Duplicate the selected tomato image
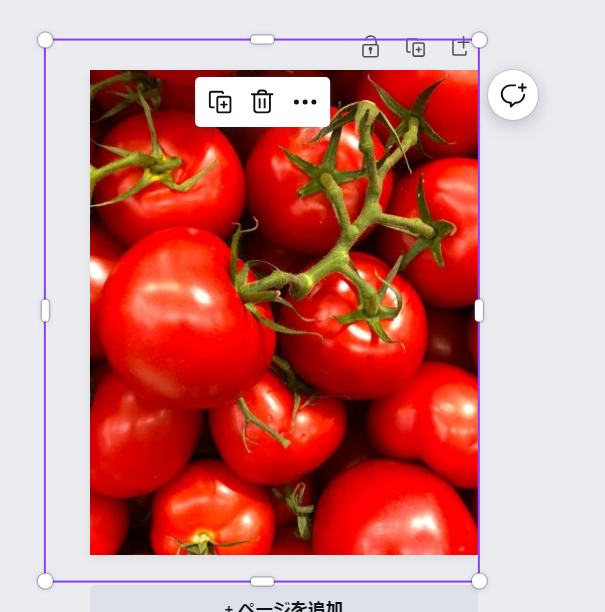This screenshot has width=605, height=612. coord(220,102)
